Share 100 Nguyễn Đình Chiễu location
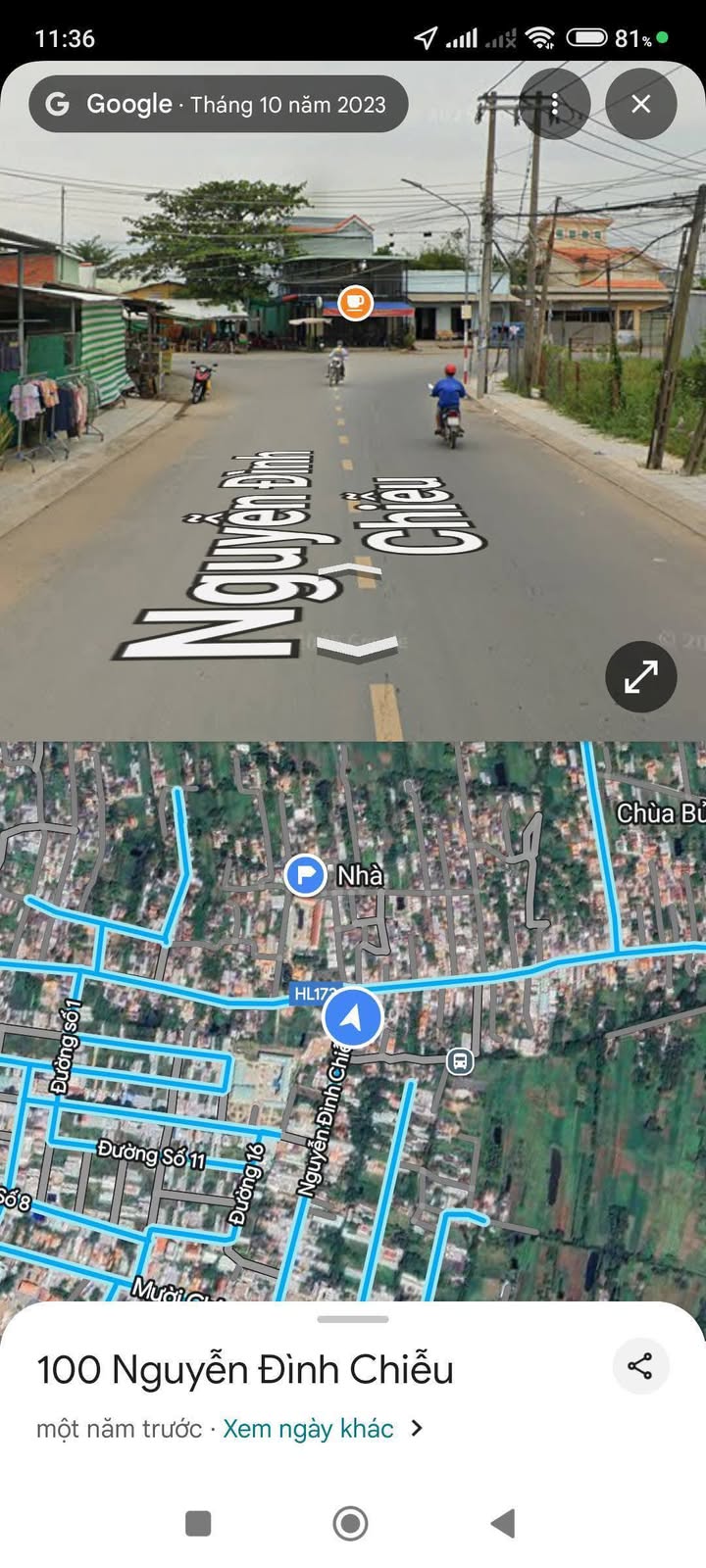The width and height of the screenshot is (706, 1568). (x=640, y=1366)
